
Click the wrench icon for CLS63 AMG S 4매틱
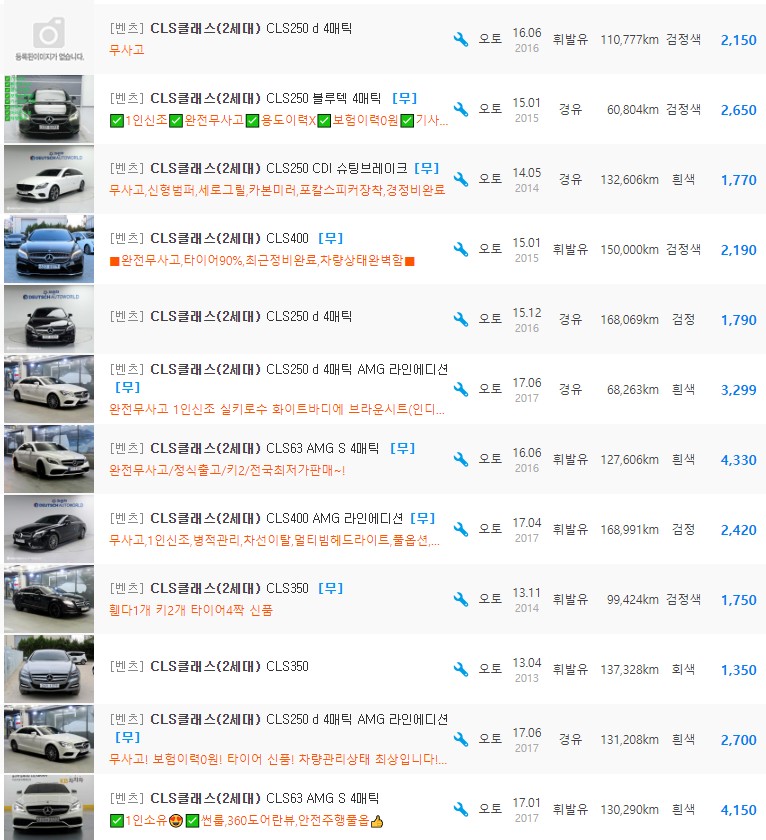[x=460, y=459]
